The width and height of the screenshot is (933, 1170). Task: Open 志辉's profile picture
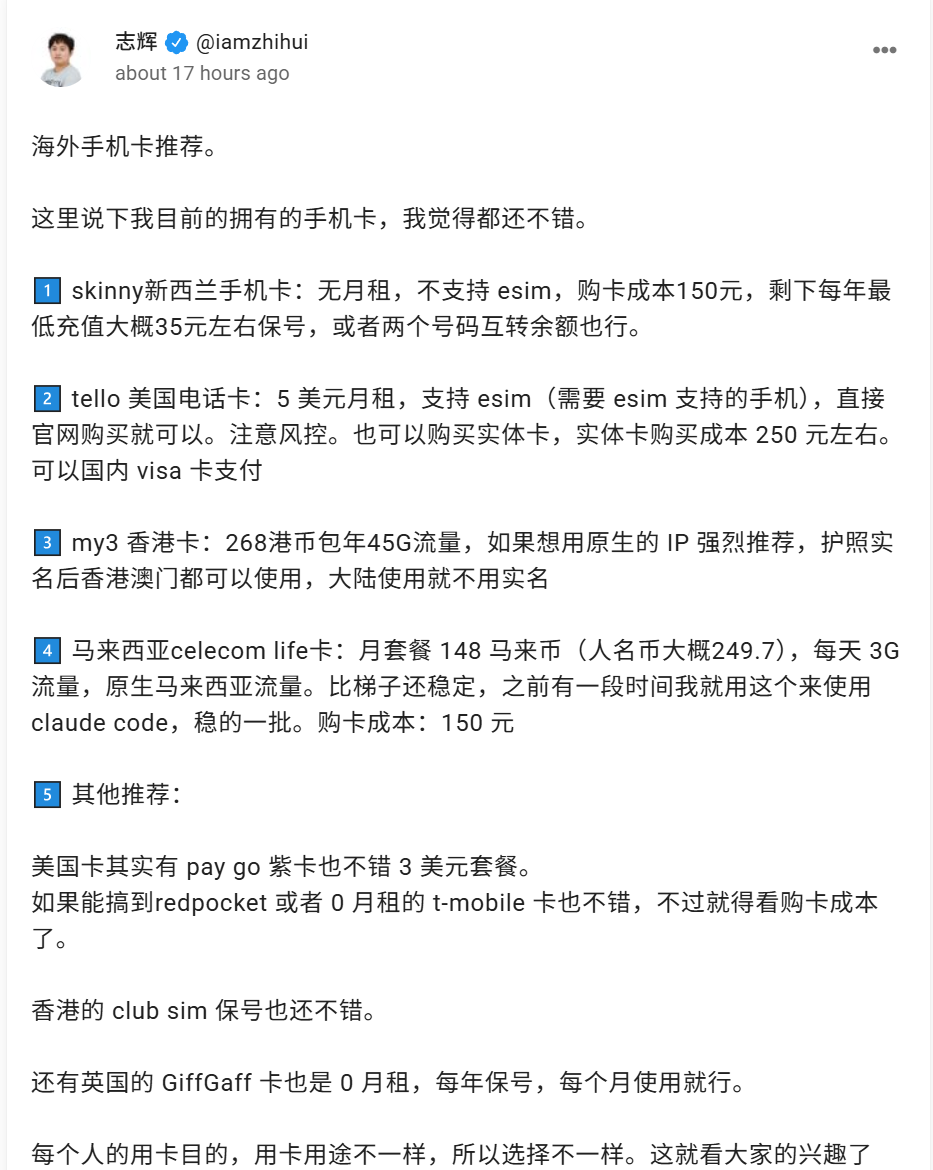(x=62, y=58)
